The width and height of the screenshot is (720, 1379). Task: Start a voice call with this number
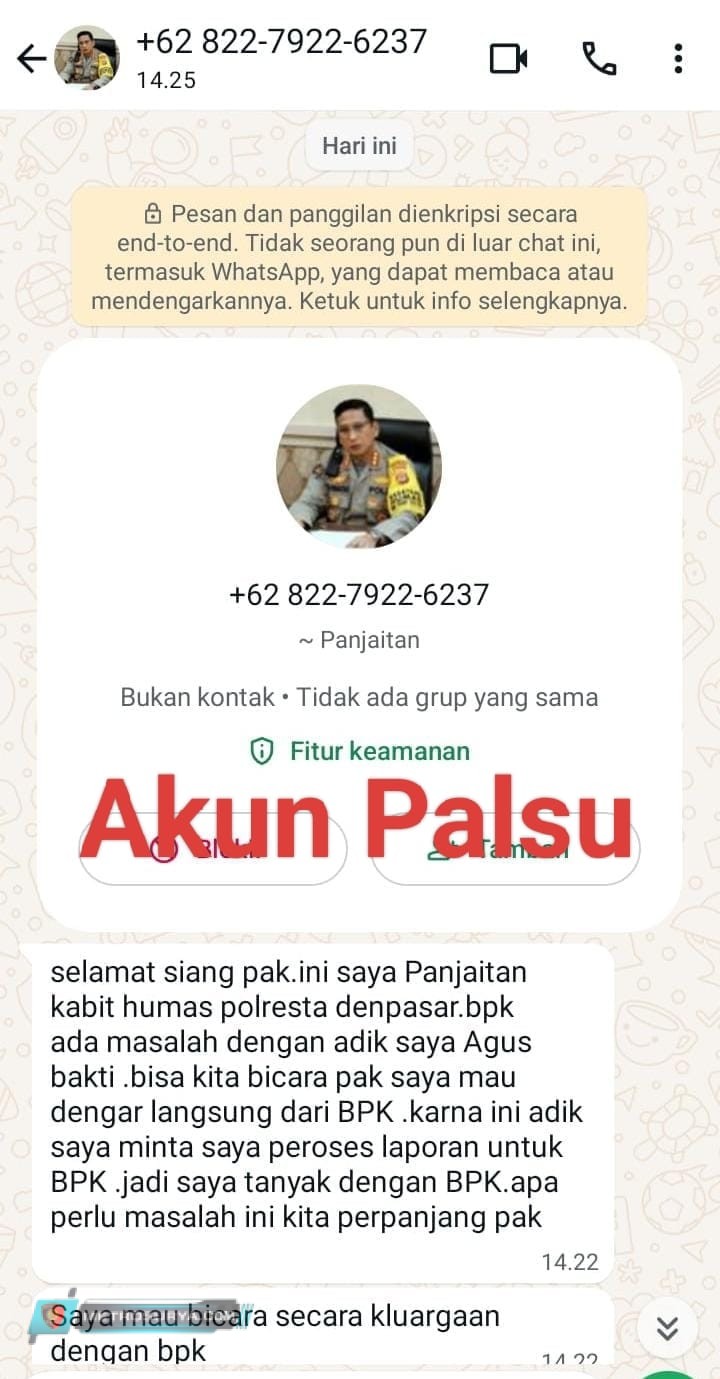tap(599, 59)
